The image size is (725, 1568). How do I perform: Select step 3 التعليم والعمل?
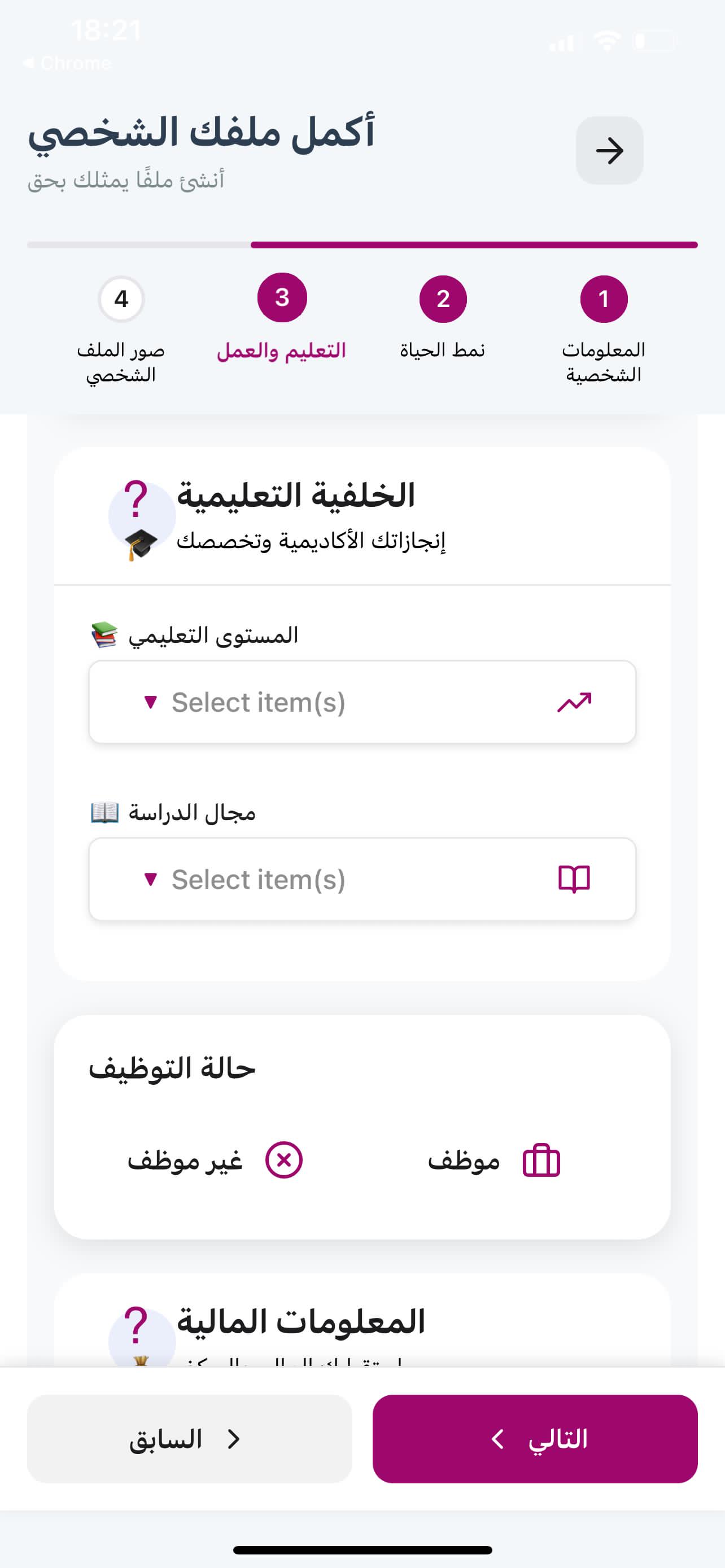point(282,298)
